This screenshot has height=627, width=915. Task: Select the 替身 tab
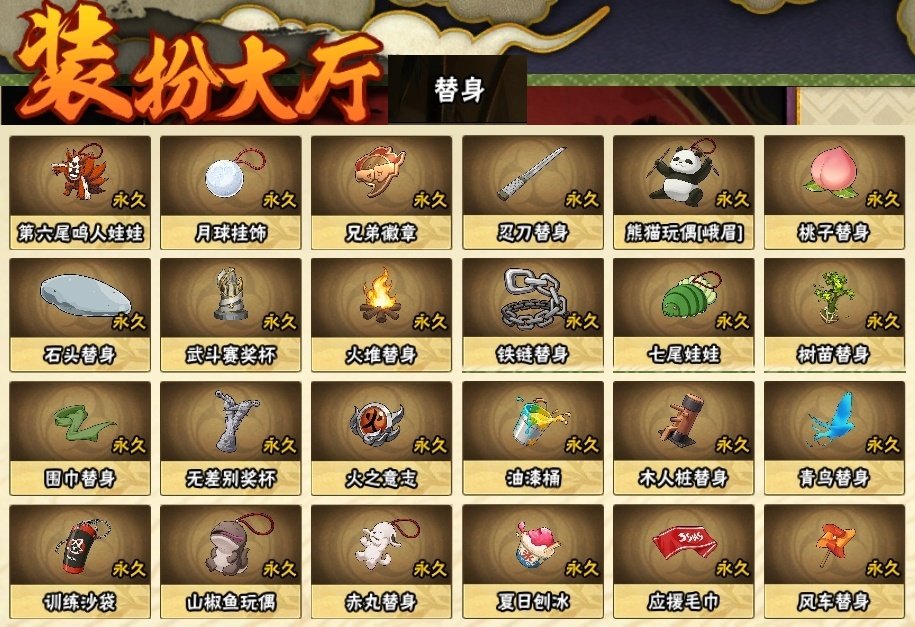tap(459, 90)
